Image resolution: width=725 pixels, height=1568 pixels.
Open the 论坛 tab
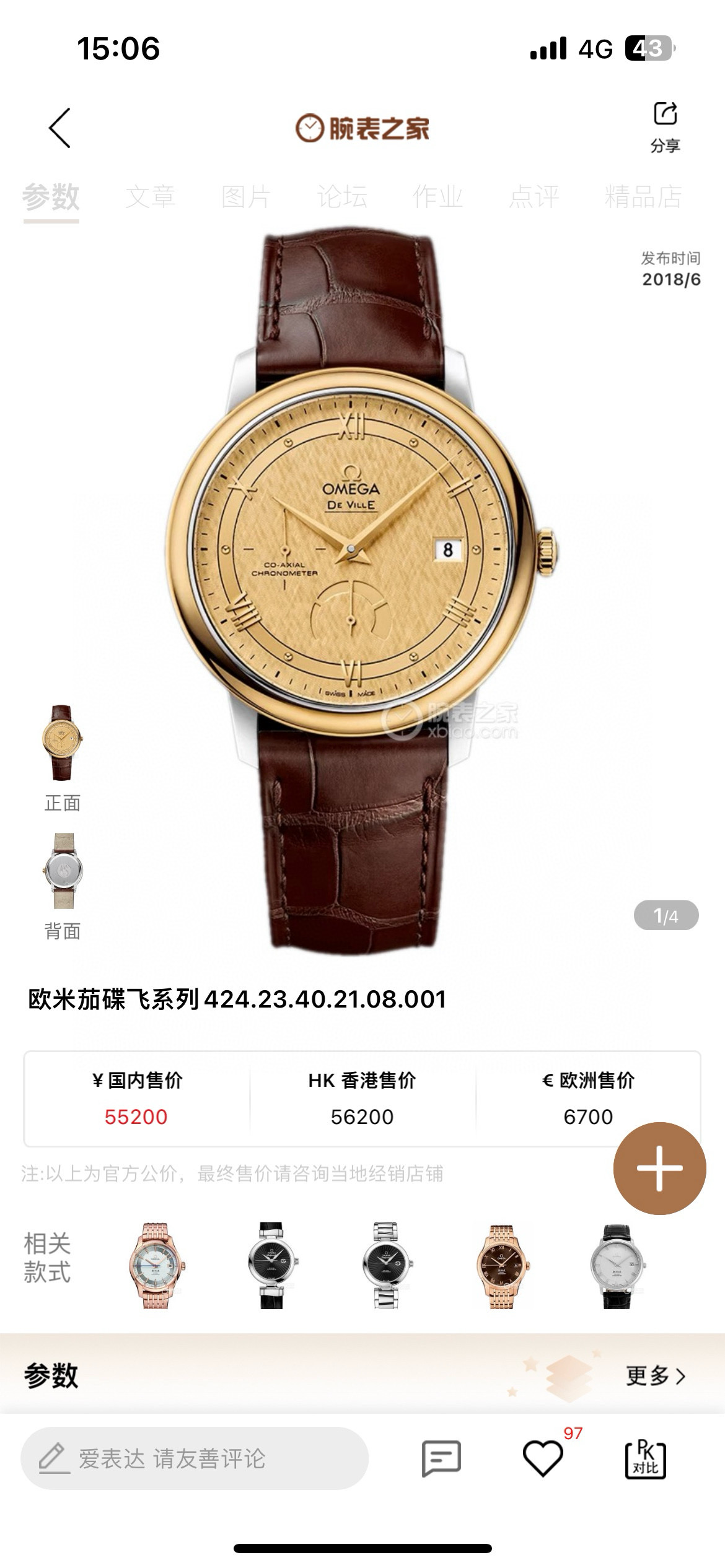(342, 197)
